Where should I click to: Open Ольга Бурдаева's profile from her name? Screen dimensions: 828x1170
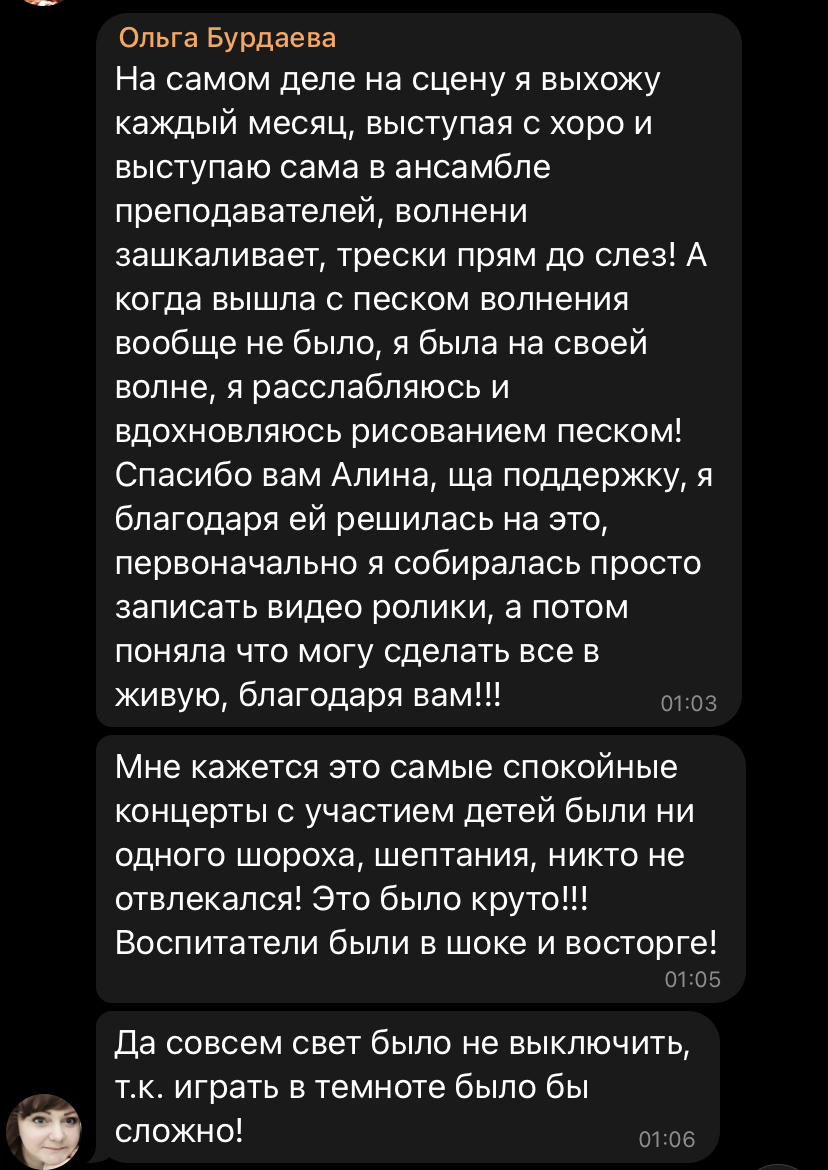point(227,39)
